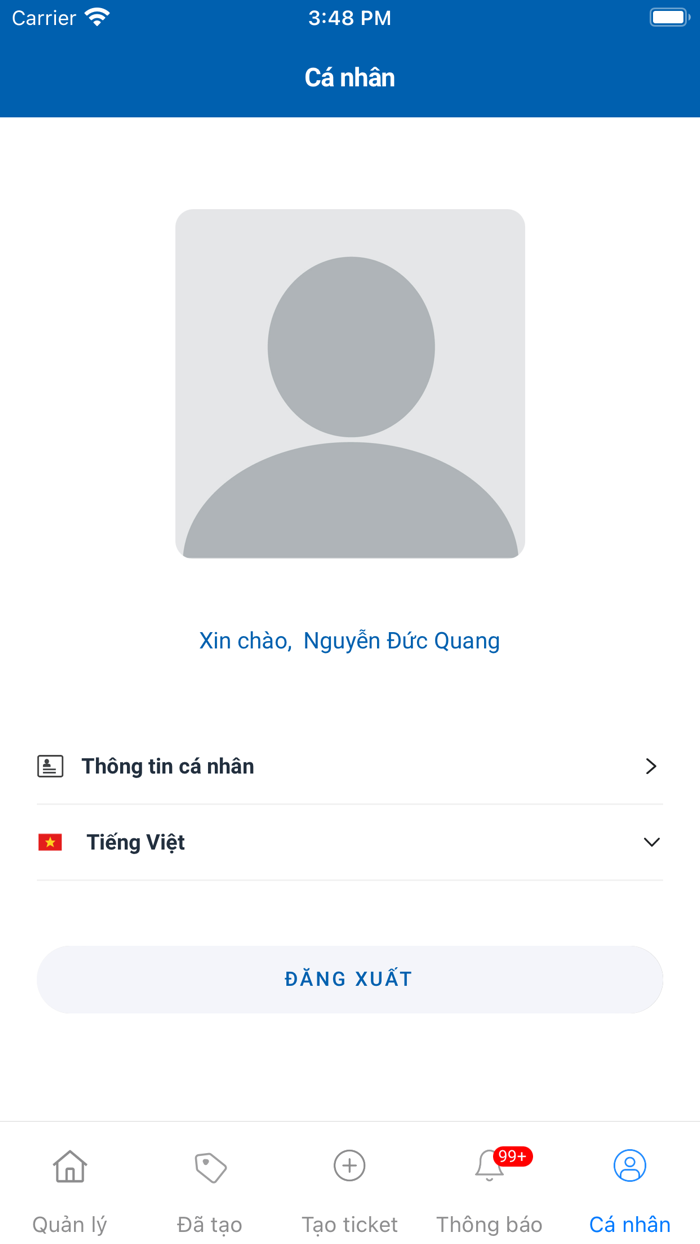Open the Tạo ticket tab
This screenshot has width=700, height=1244.
349,1190
